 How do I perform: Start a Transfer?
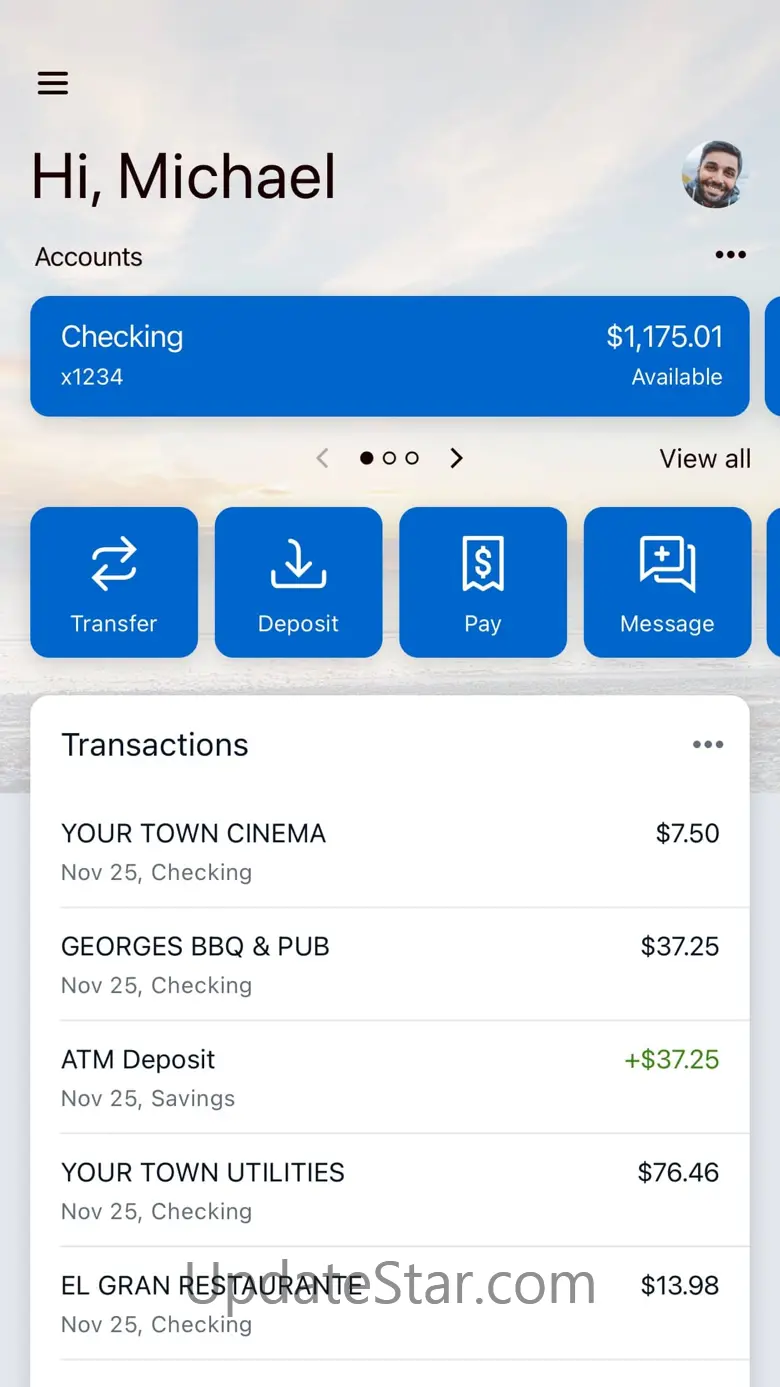click(114, 582)
